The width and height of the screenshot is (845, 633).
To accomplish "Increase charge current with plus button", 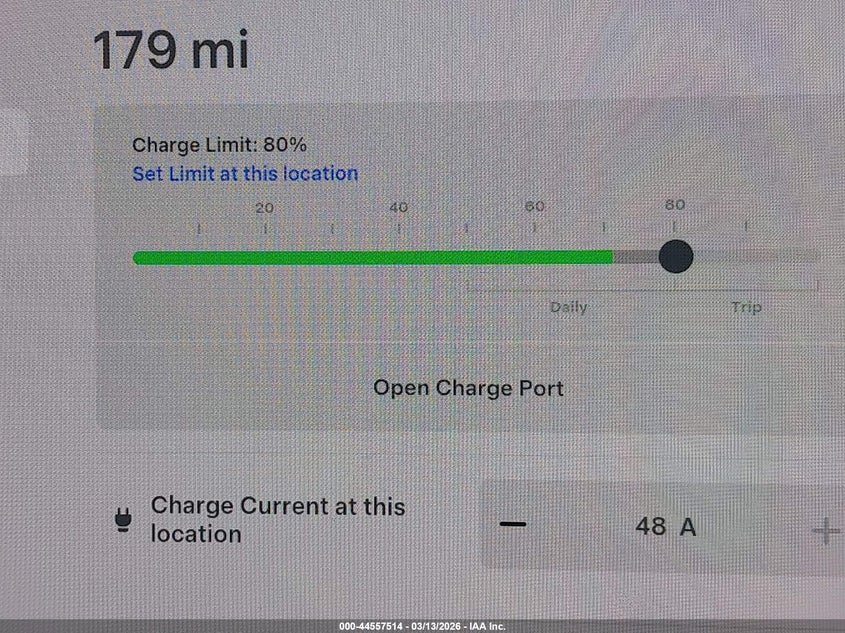I will pyautogui.click(x=826, y=531).
